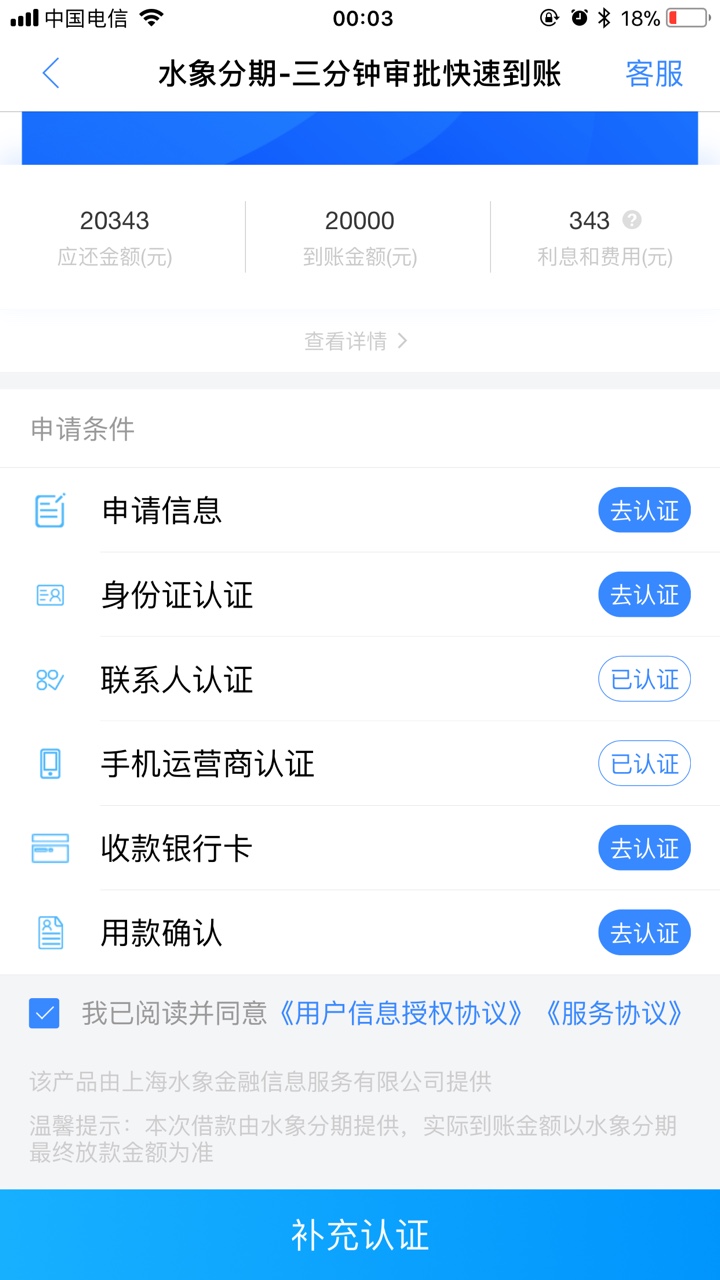This screenshot has width=720, height=1280.
Task: Tap 去认证 for 身份证认证
Action: pyautogui.click(x=644, y=595)
